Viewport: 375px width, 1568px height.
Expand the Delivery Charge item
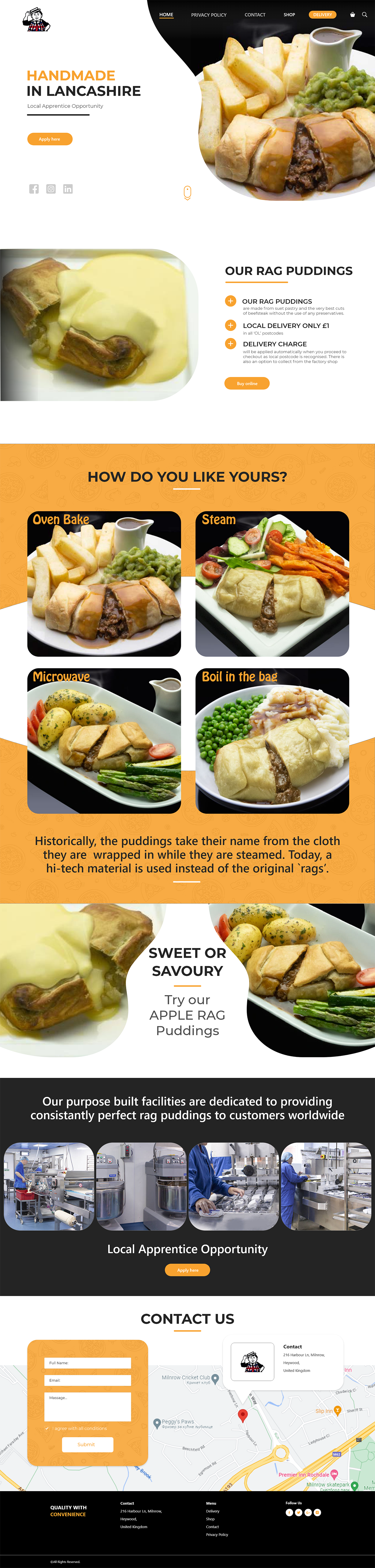(x=230, y=343)
